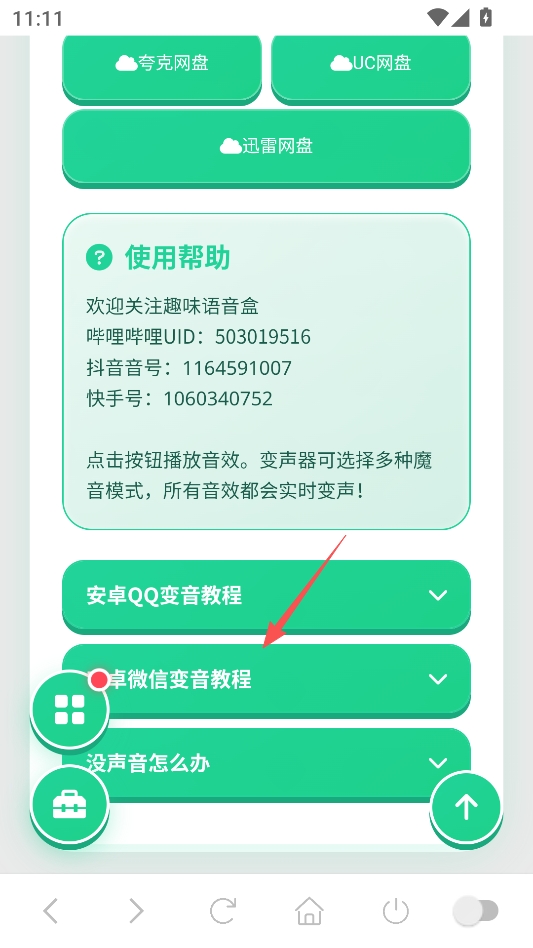Go to the browser home page
The image size is (533, 948).
coord(309,911)
